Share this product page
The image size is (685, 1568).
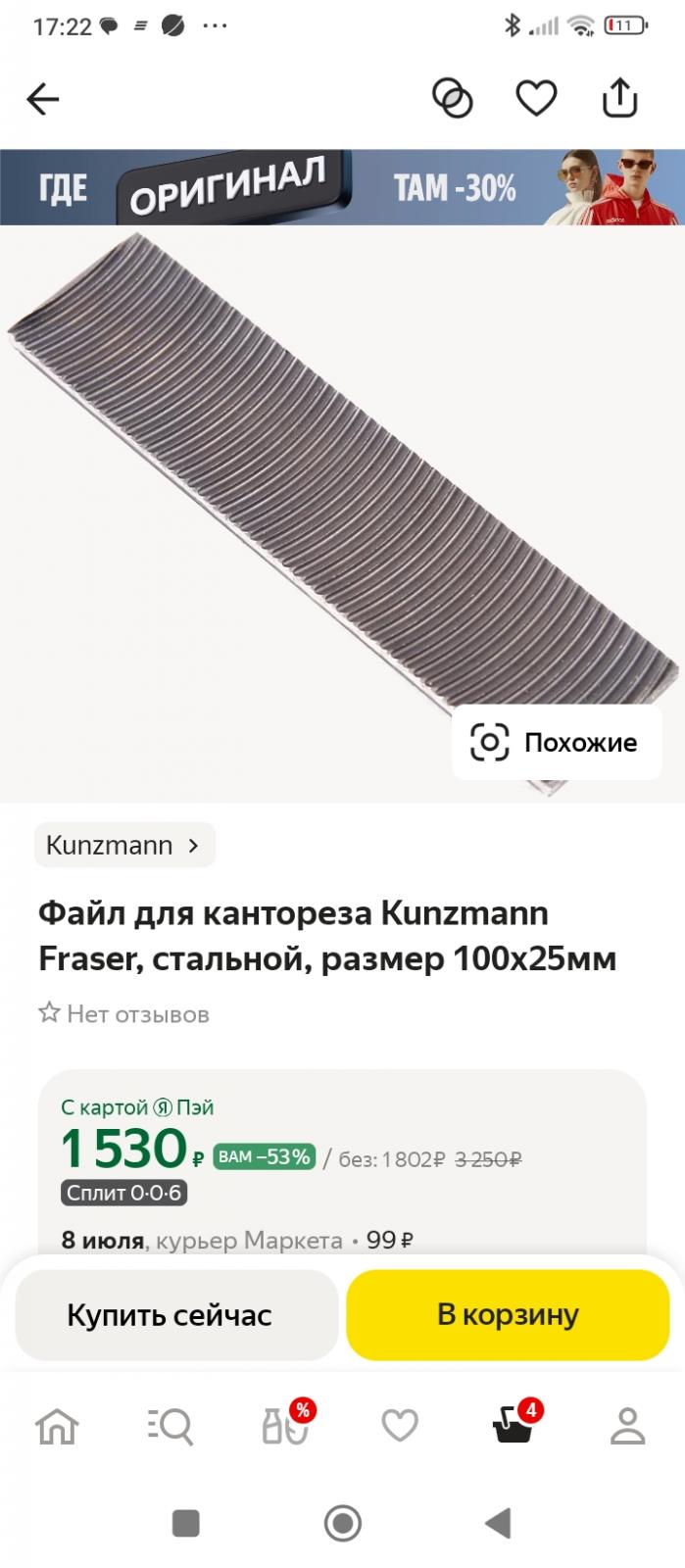619,98
